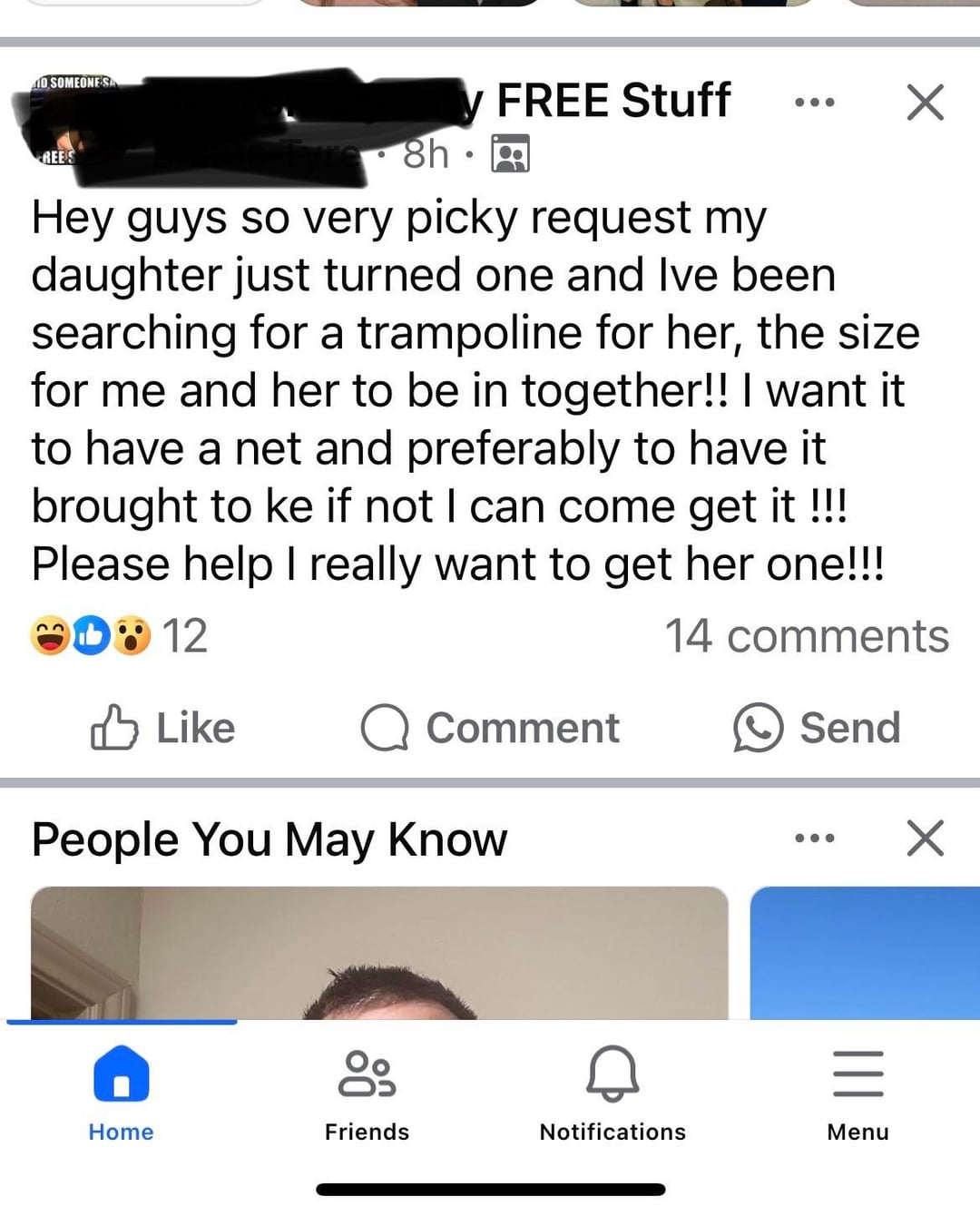Viewport: 980px width, 1216px height.
Task: Comment on the trampoline request post
Action: pyautogui.click(x=490, y=728)
